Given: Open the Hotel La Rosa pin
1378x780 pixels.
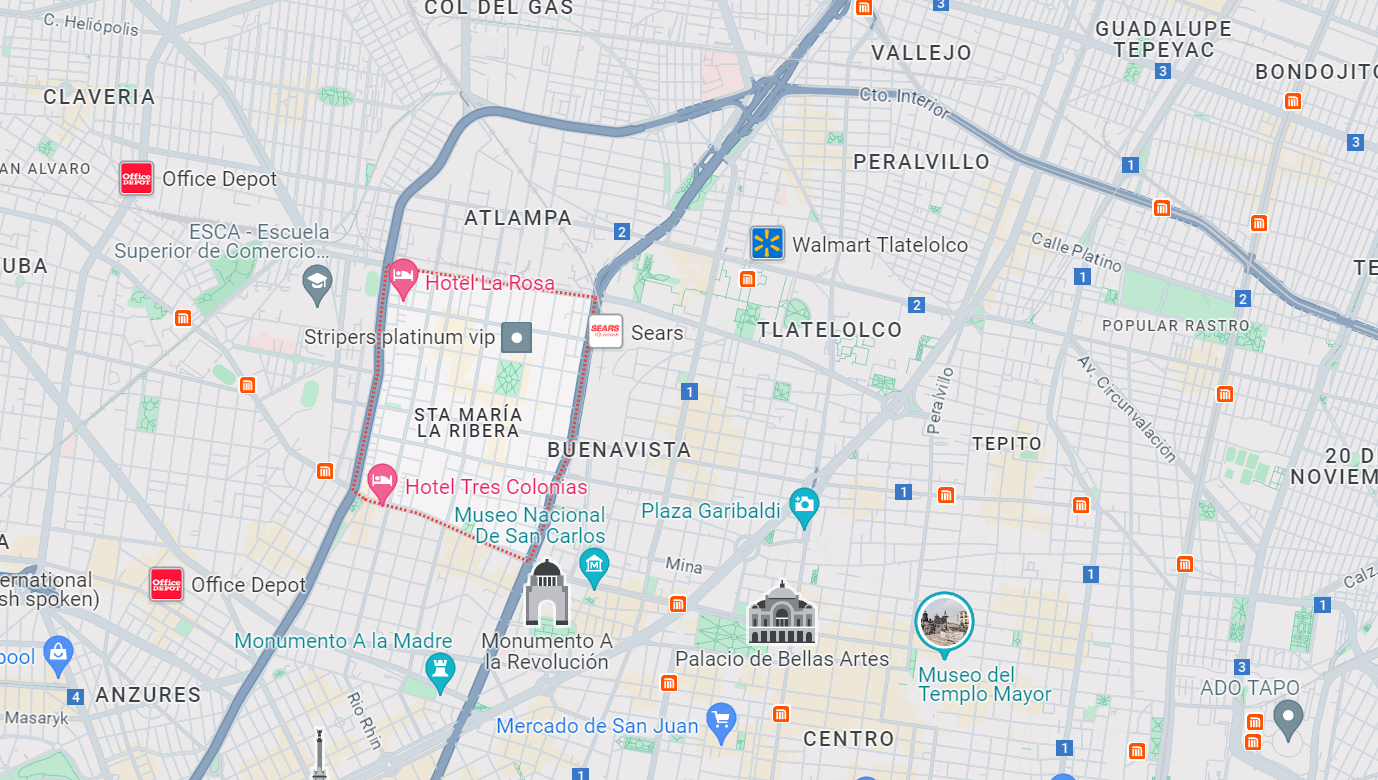Looking at the screenshot, I should coord(403,279).
